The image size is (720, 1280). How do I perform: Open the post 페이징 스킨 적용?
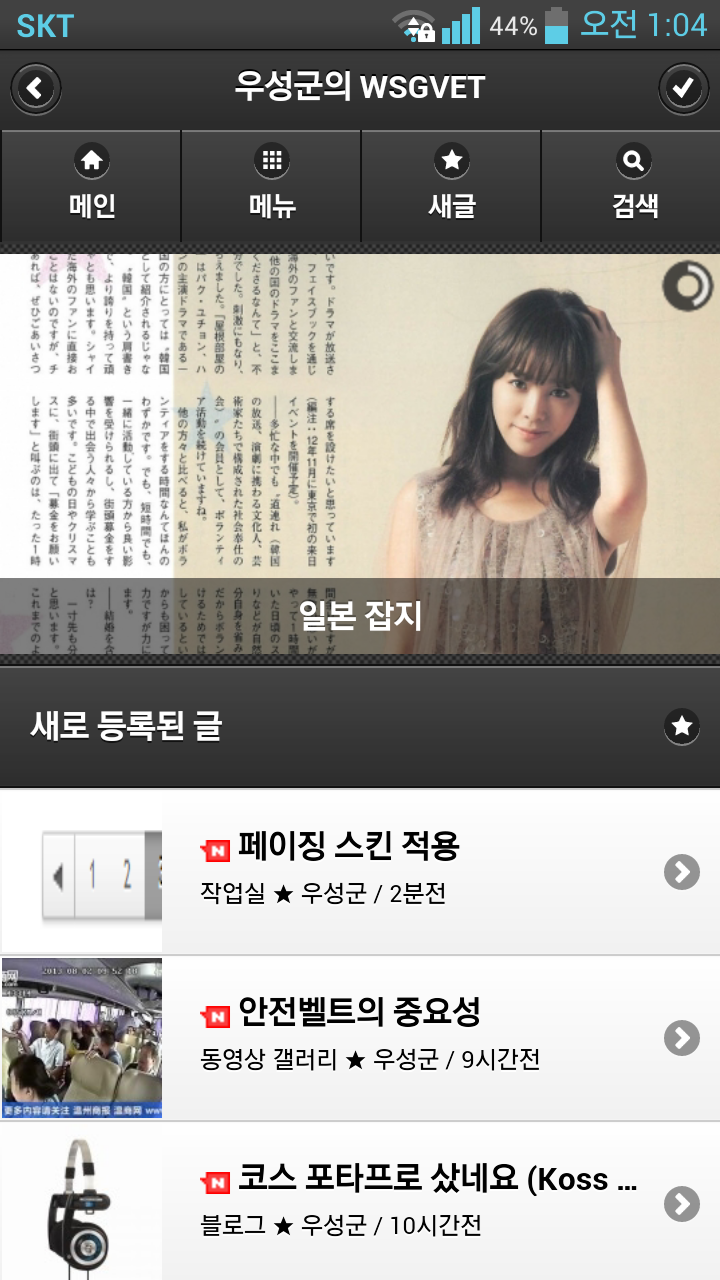point(400,871)
